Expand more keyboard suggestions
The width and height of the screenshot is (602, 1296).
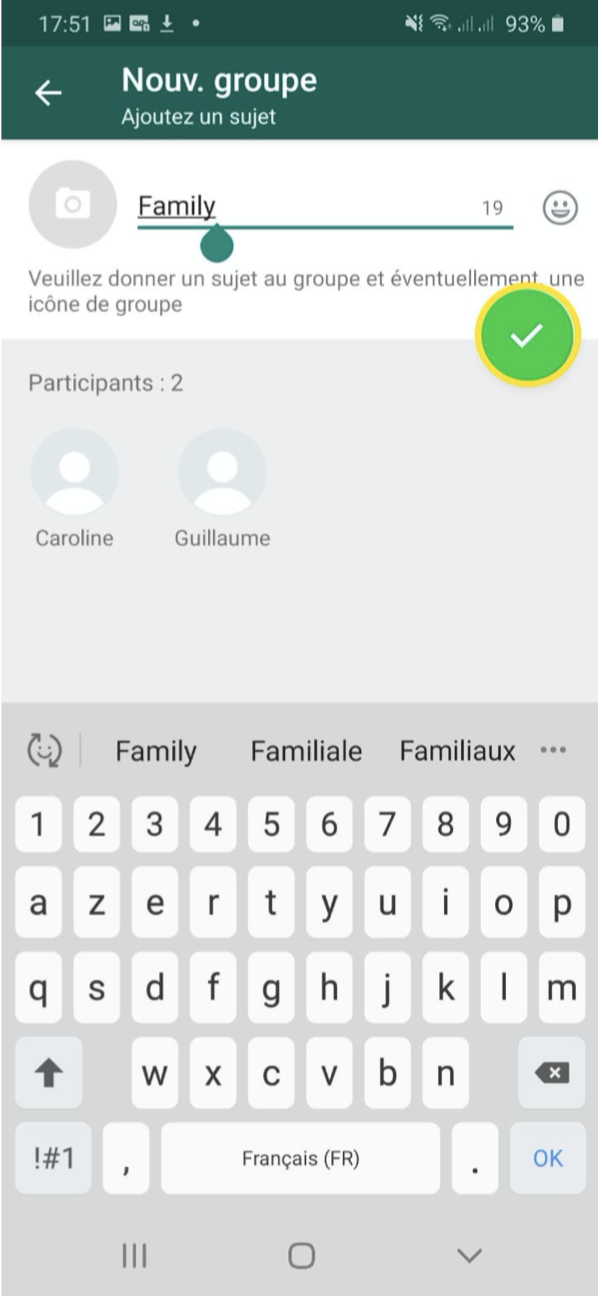[553, 750]
